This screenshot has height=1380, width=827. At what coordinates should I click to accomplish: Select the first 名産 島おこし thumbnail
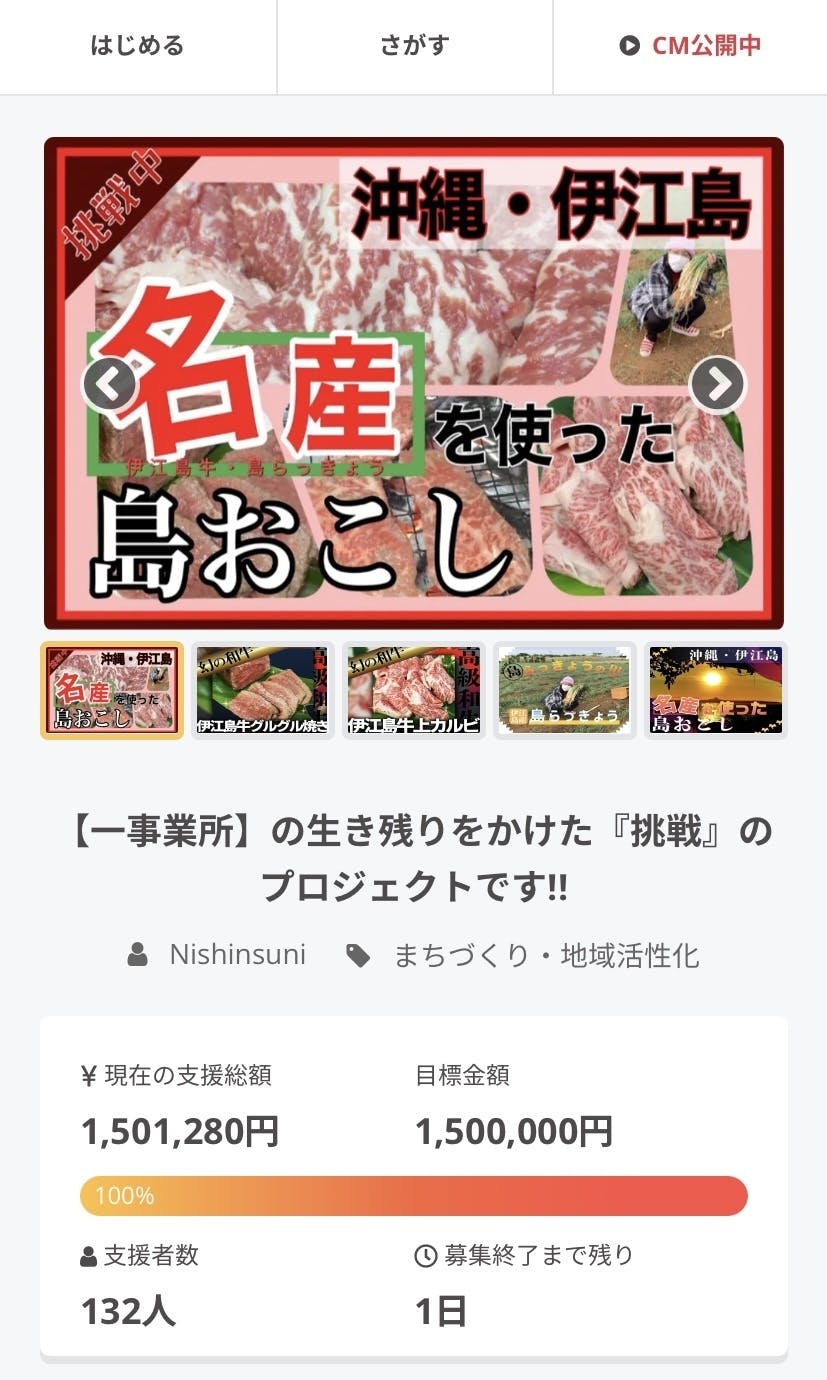(x=112, y=690)
